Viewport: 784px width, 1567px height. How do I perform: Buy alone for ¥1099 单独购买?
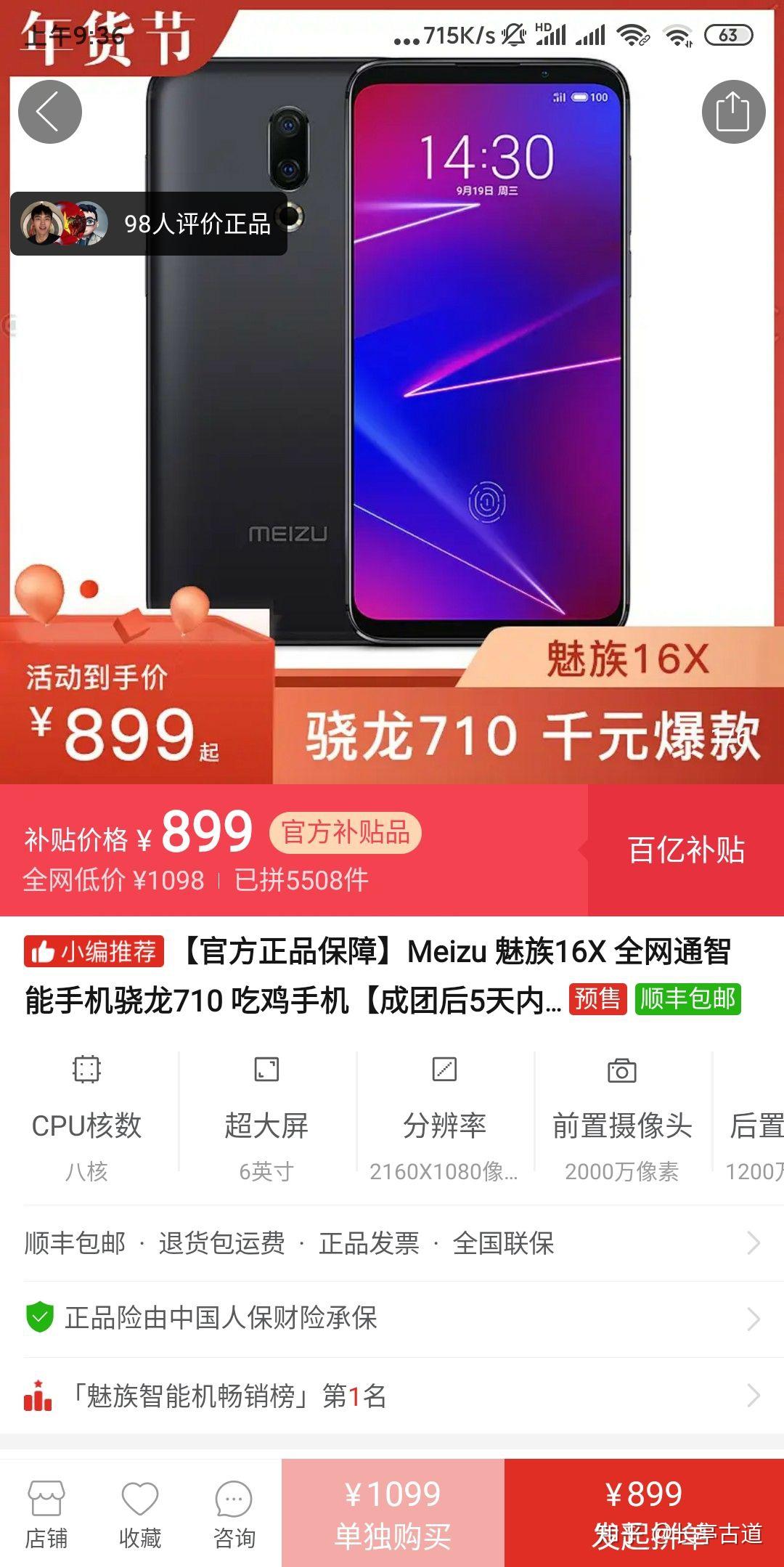pos(393,1513)
